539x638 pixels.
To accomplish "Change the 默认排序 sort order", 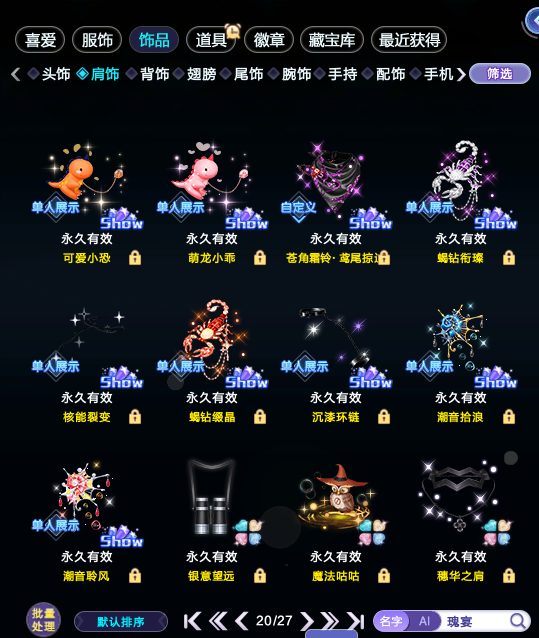I will [121, 622].
